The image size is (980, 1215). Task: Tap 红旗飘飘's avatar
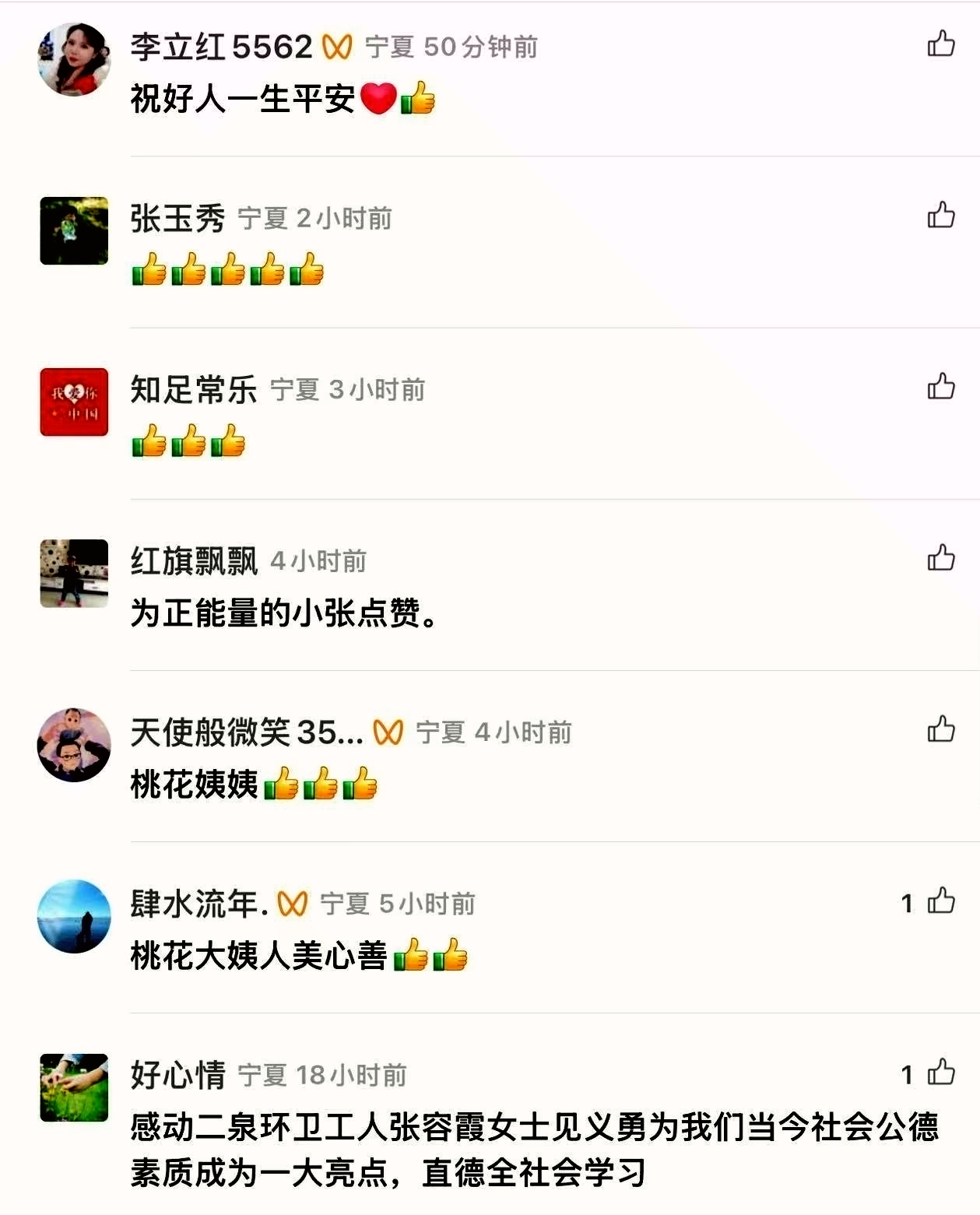74,573
